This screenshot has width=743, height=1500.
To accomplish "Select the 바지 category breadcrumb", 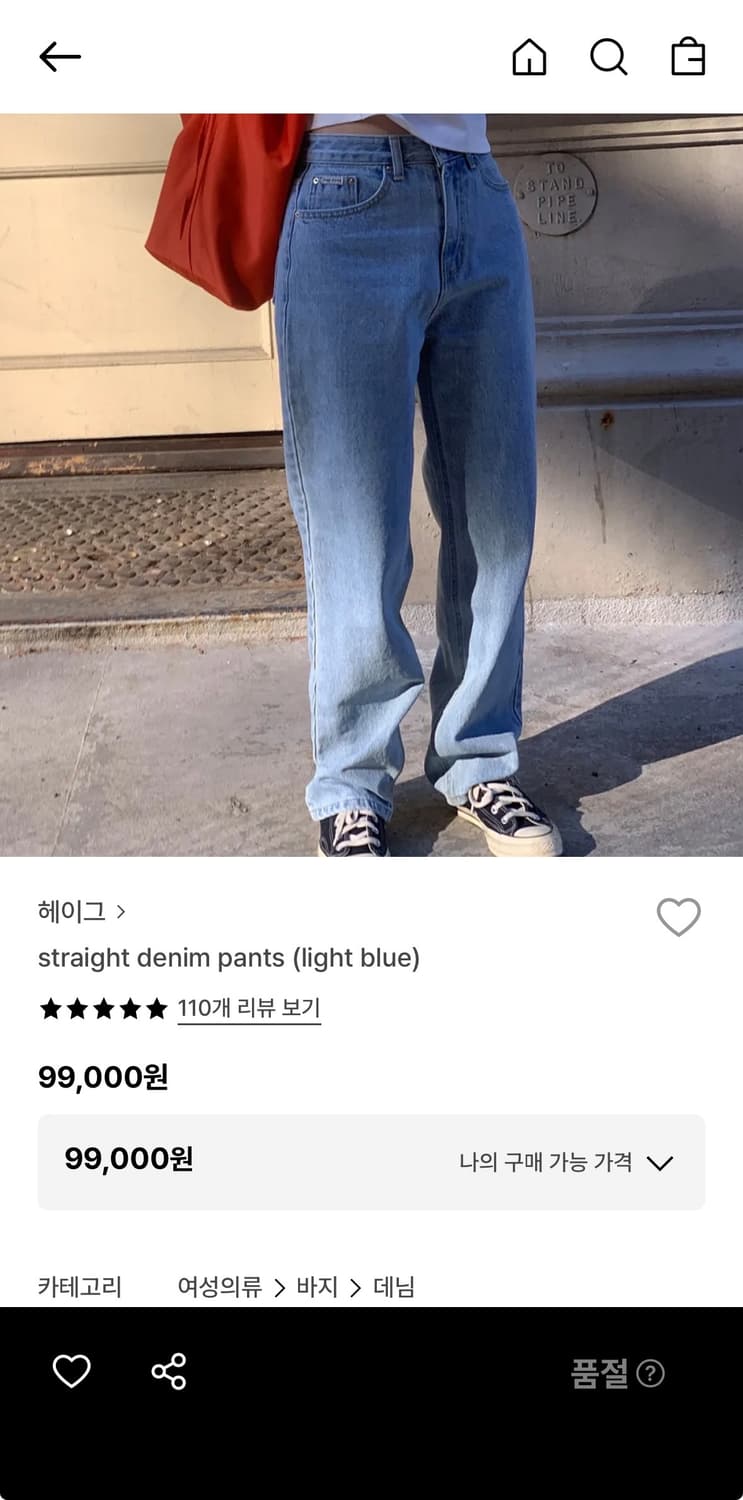I will (317, 1287).
